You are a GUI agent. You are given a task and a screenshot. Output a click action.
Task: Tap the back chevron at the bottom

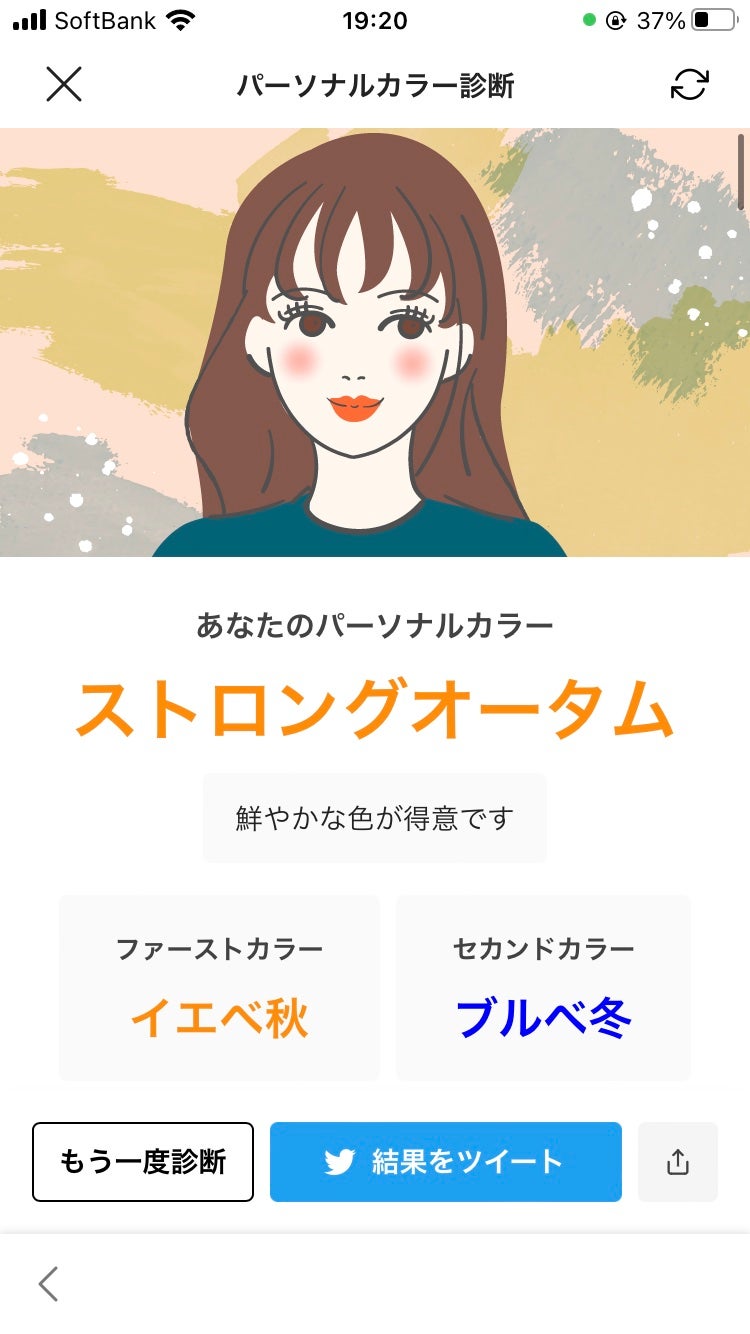coord(47,1283)
